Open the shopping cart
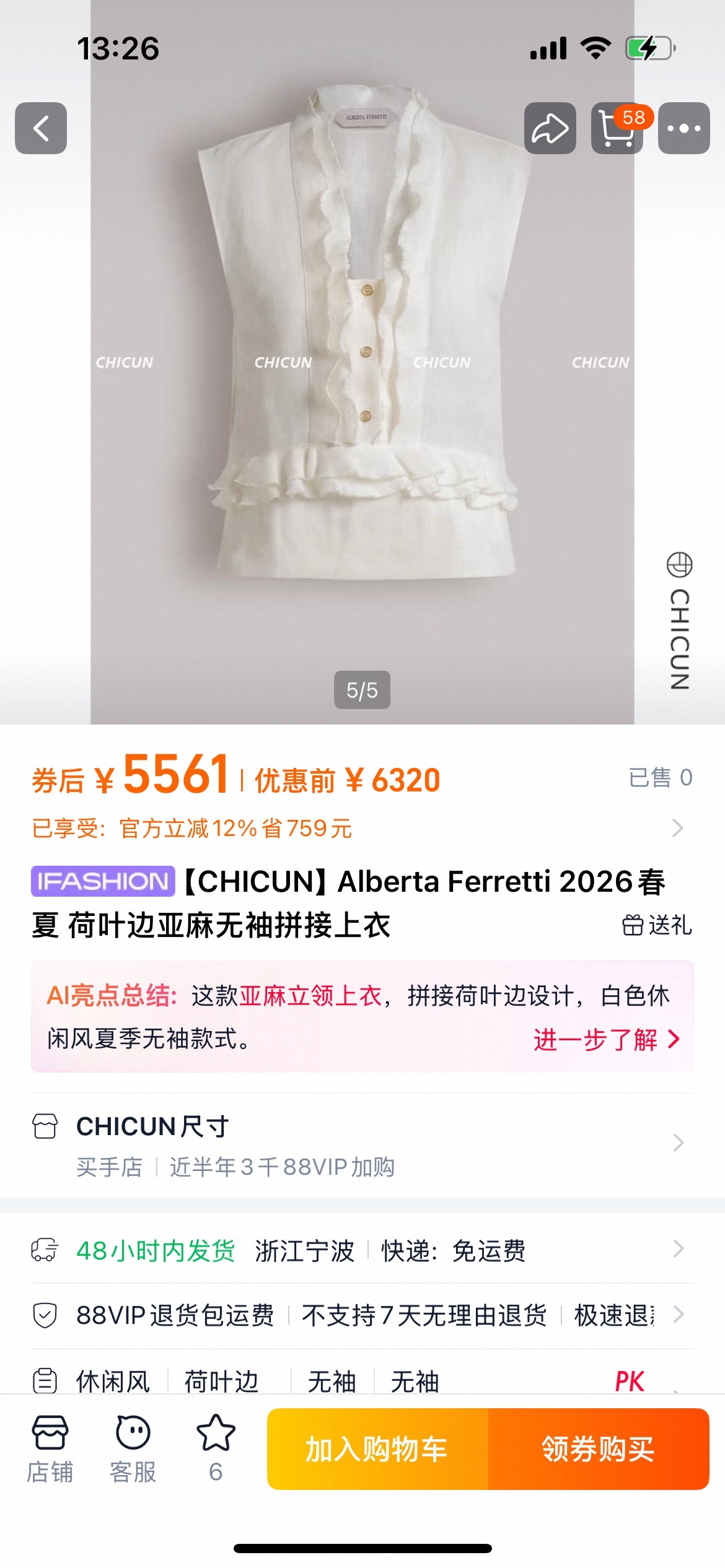Screen dimensions: 725x1568 [617, 128]
